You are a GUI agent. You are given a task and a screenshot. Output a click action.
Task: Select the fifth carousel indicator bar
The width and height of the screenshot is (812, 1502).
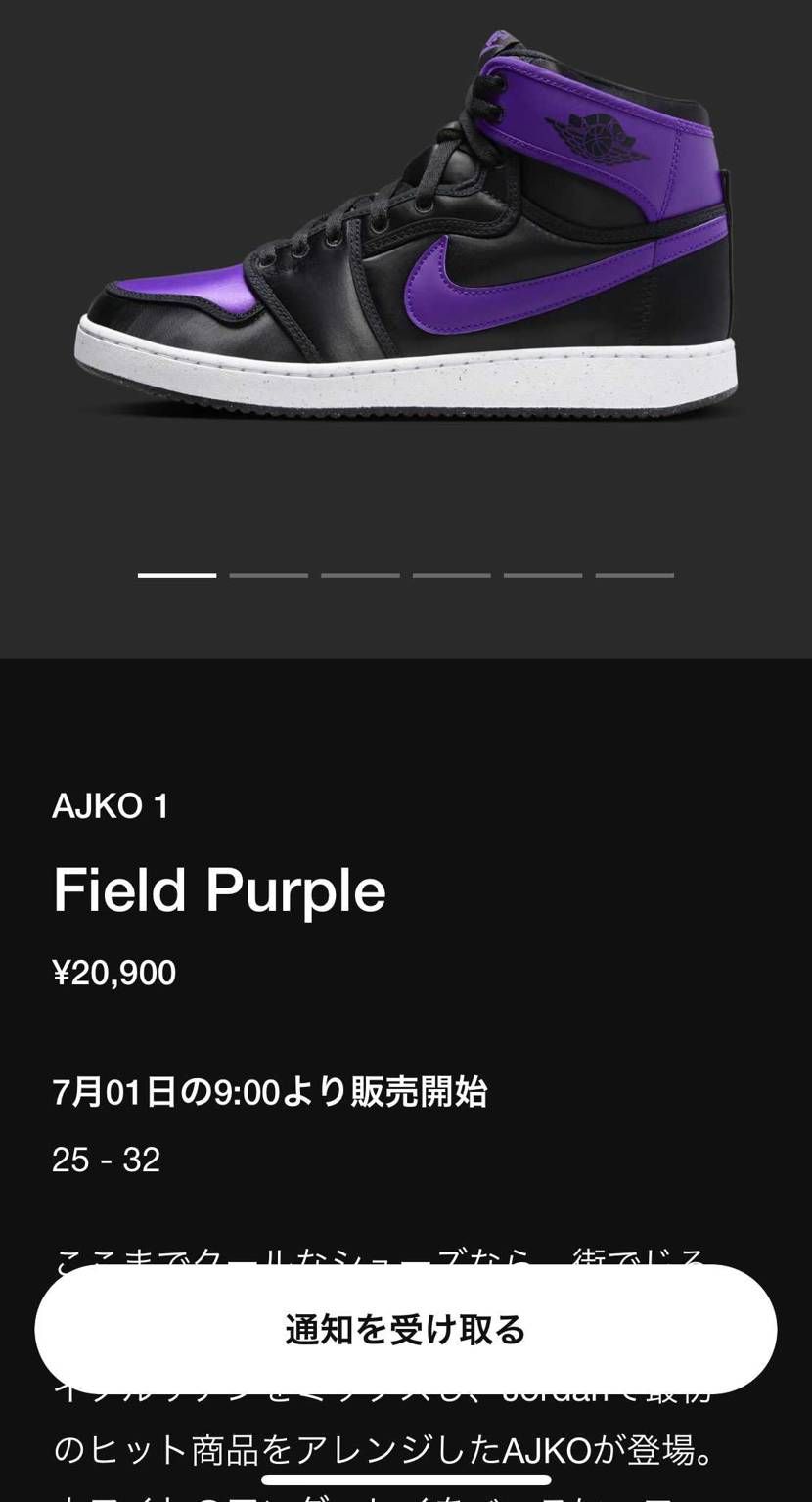tap(541, 575)
